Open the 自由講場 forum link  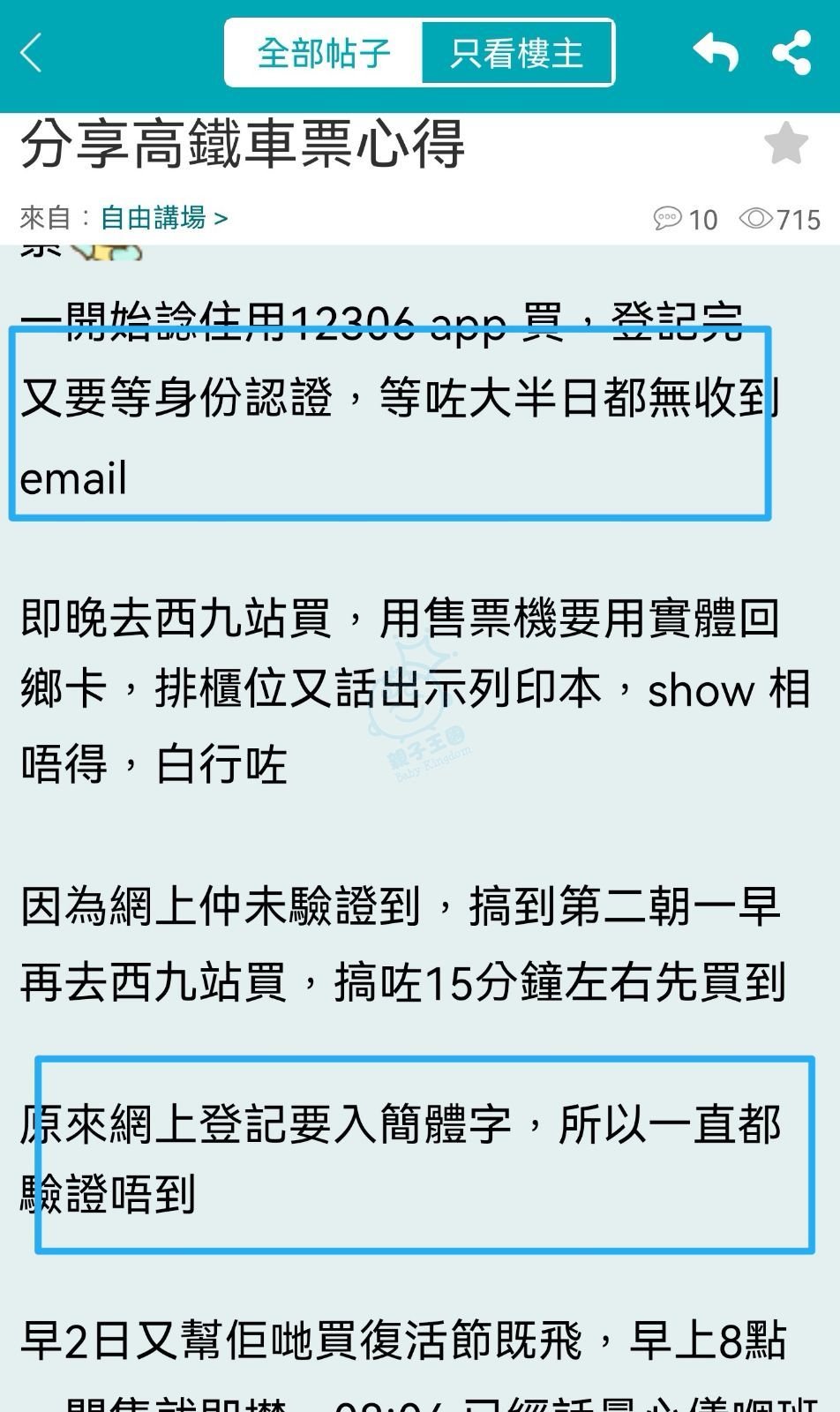163,217
